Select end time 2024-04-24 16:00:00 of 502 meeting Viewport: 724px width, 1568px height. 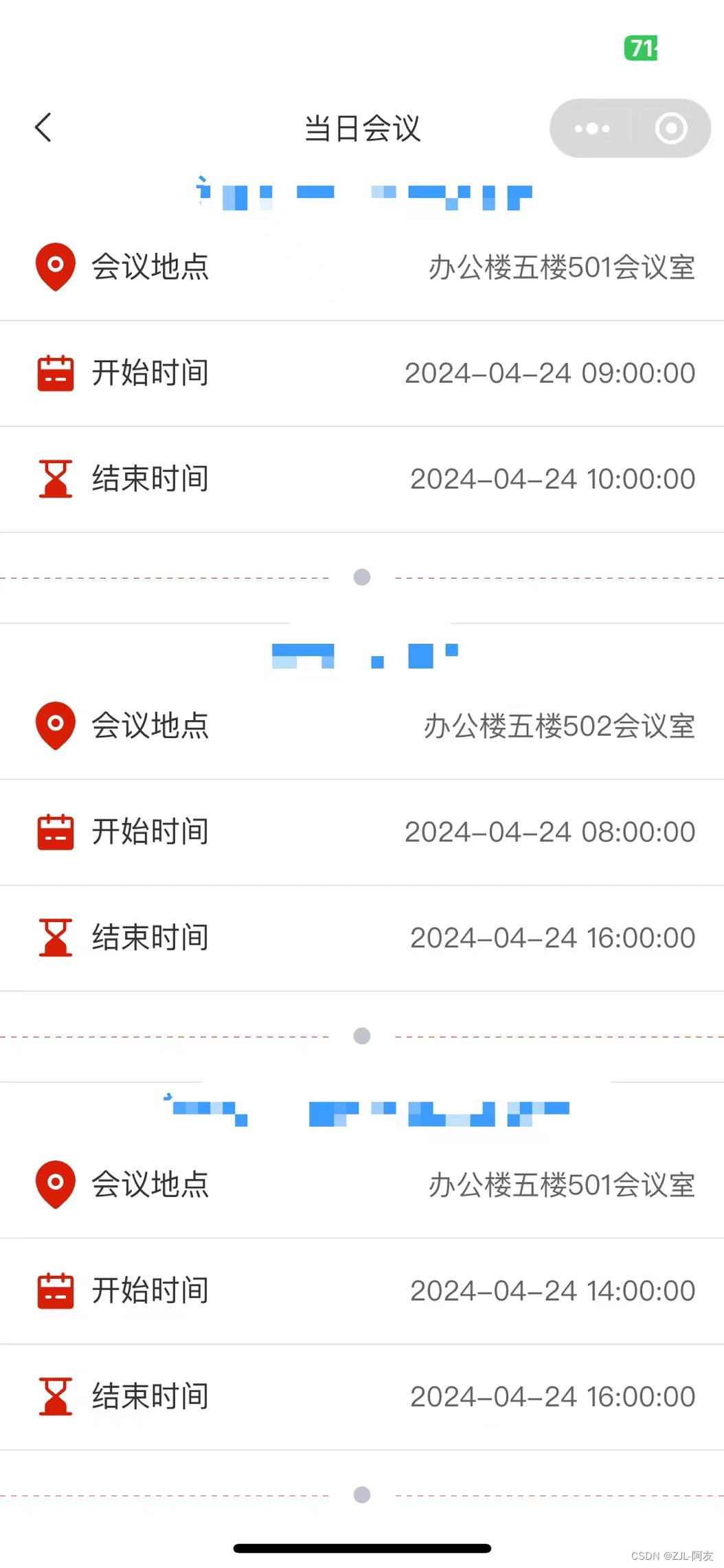[554, 937]
